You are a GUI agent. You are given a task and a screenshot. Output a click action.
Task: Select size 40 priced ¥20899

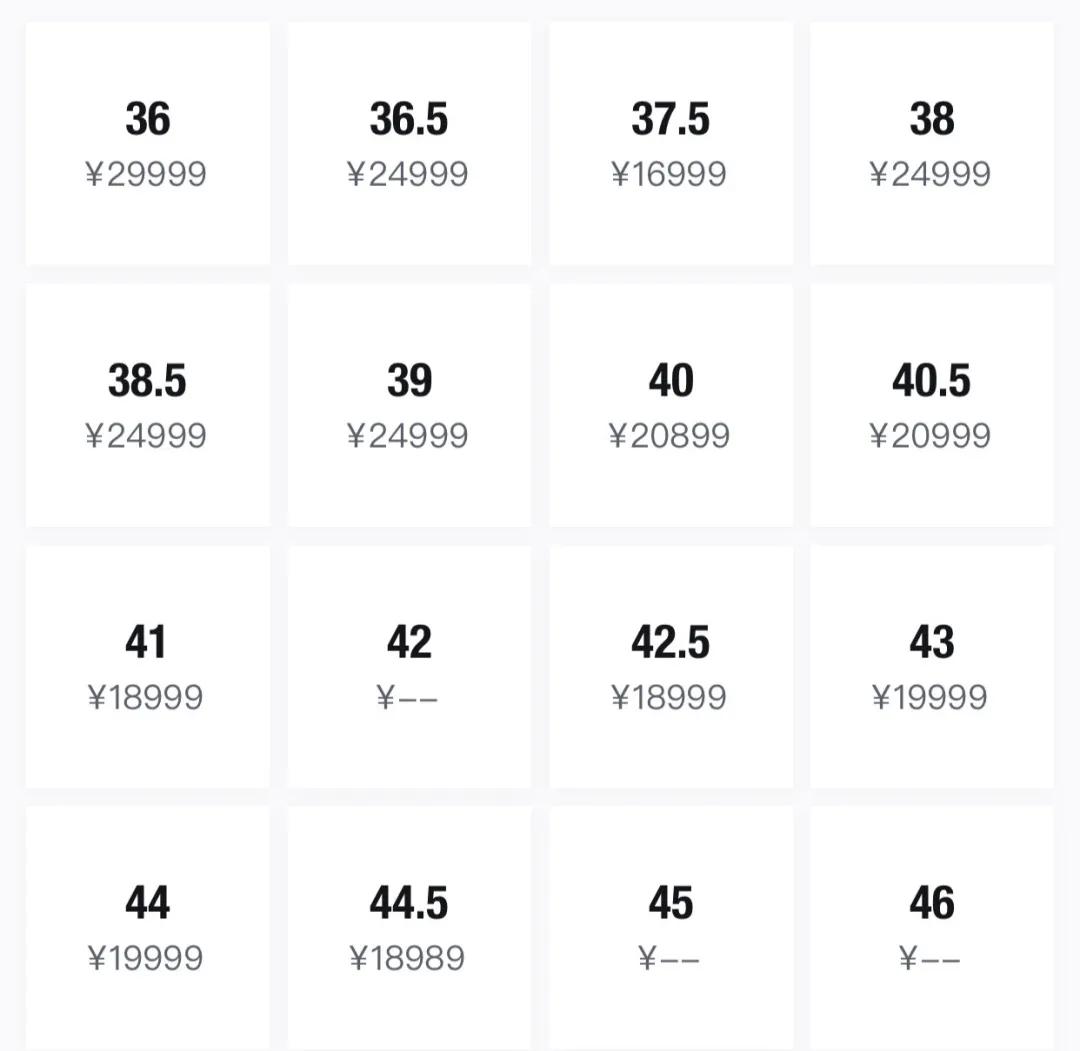tap(670, 405)
